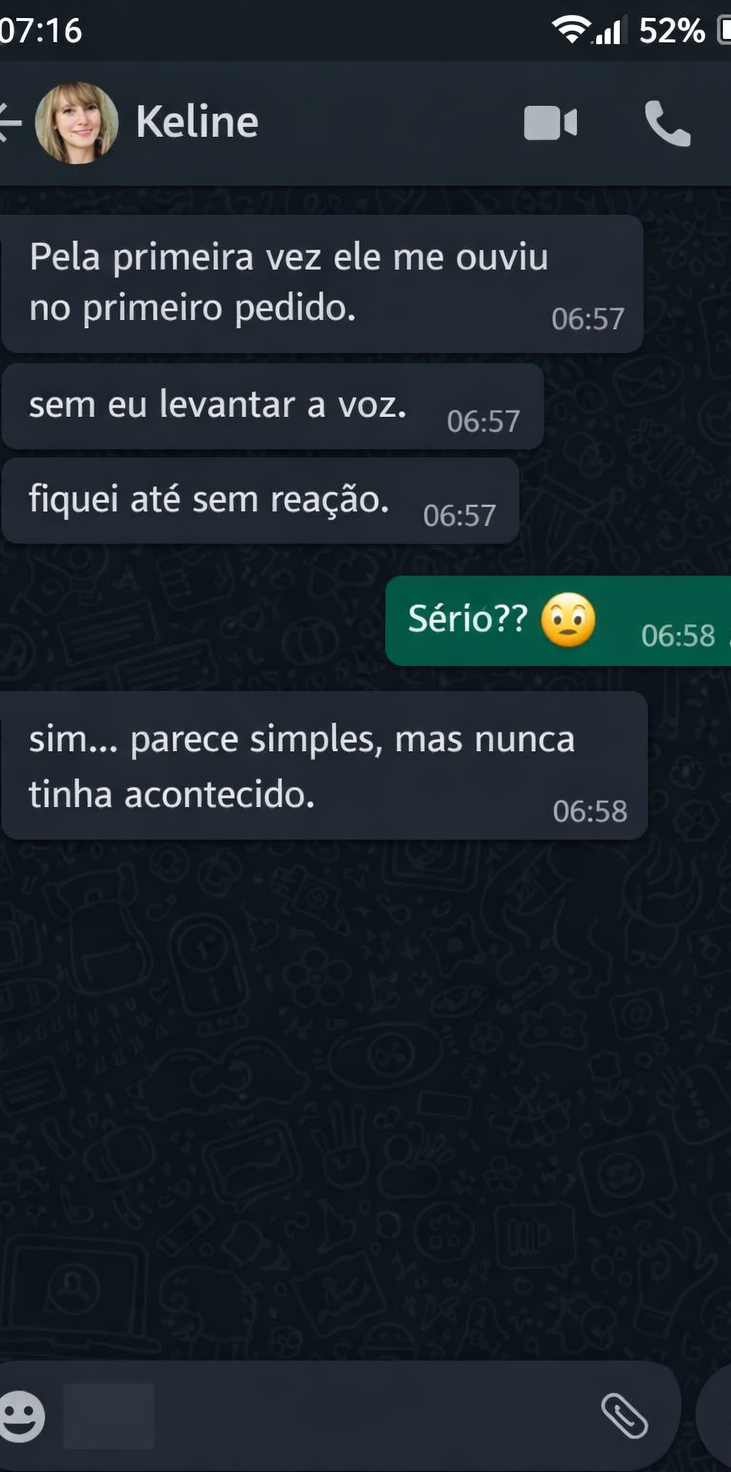Start a voice call with Keline

(x=668, y=121)
